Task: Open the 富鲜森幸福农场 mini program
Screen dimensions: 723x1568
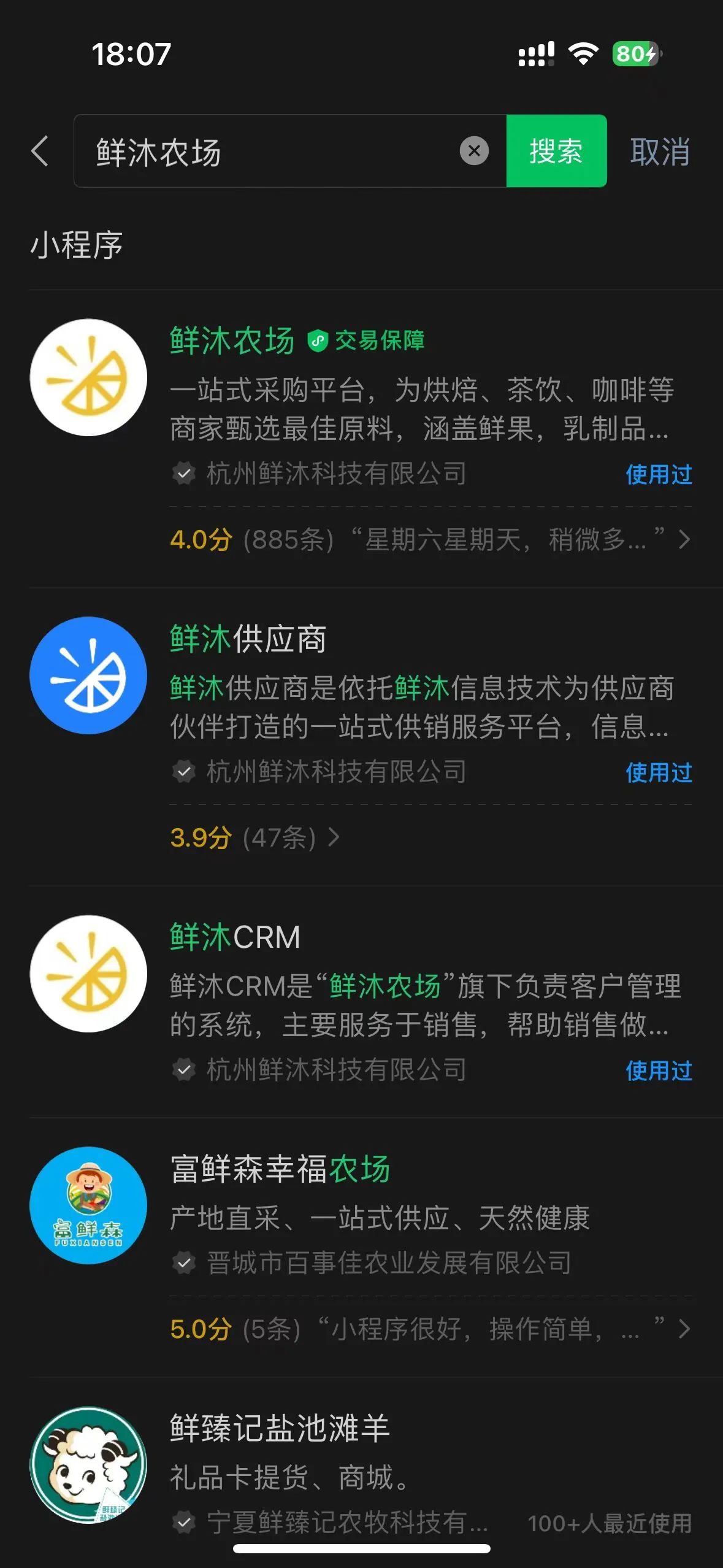Action: [280, 1169]
